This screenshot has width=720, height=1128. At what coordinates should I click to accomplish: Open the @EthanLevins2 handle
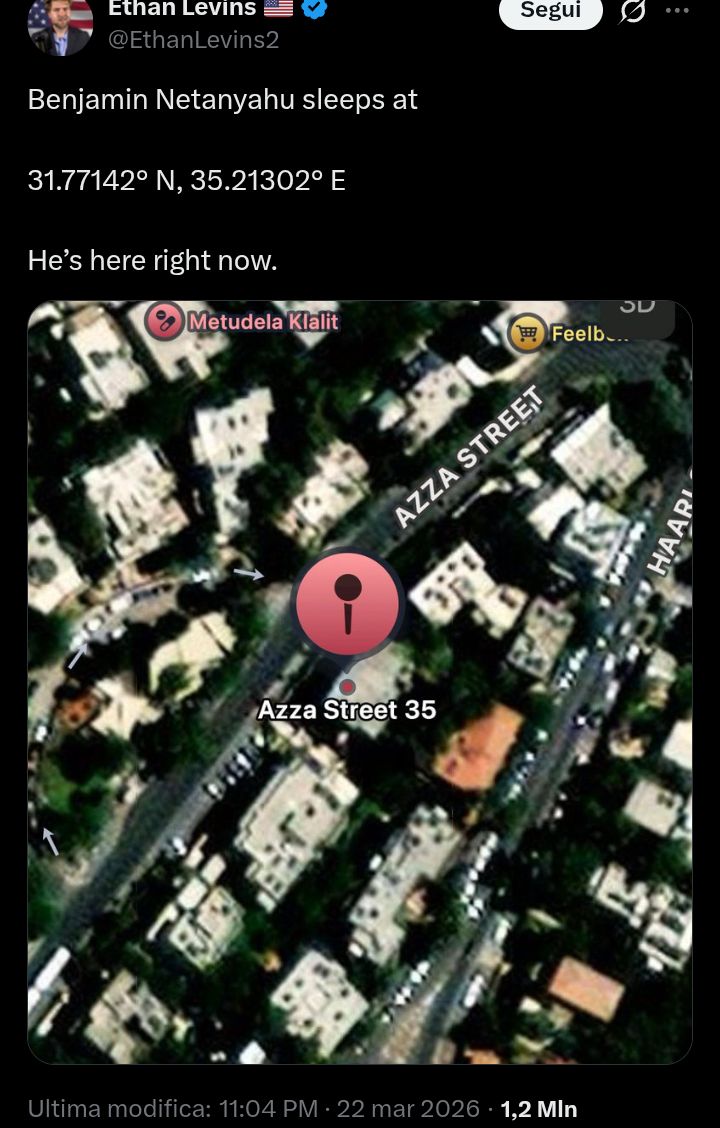pos(193,40)
